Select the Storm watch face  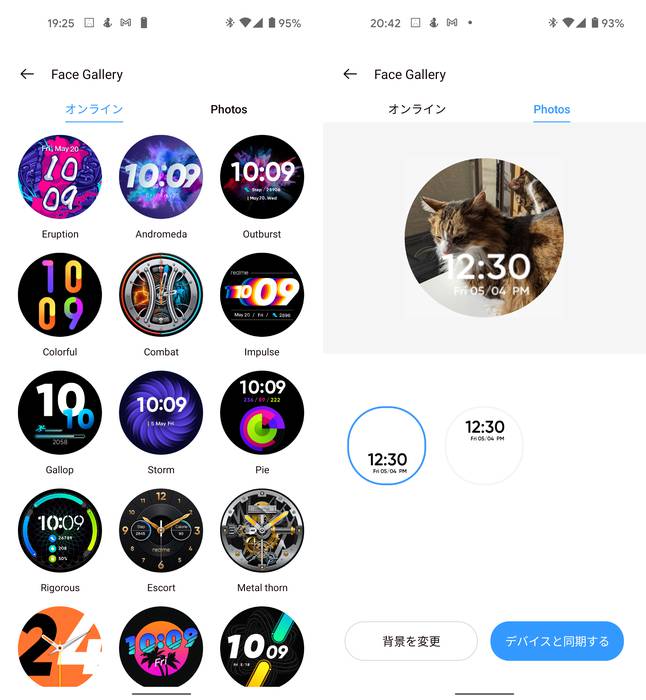[161, 413]
